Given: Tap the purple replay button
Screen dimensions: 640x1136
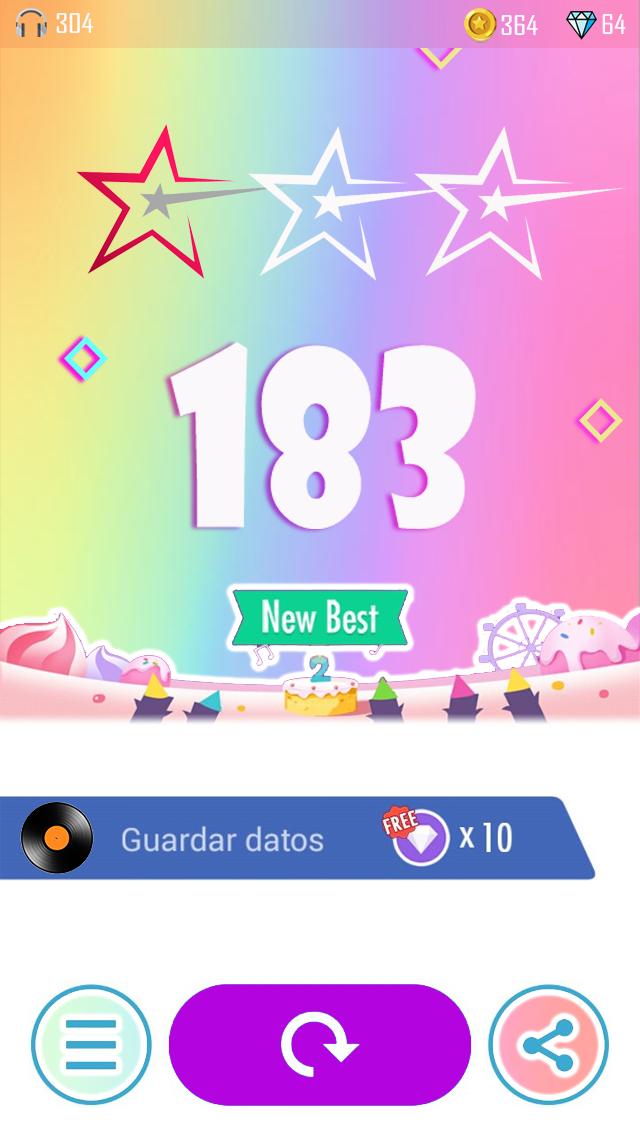Looking at the screenshot, I should 320,1045.
